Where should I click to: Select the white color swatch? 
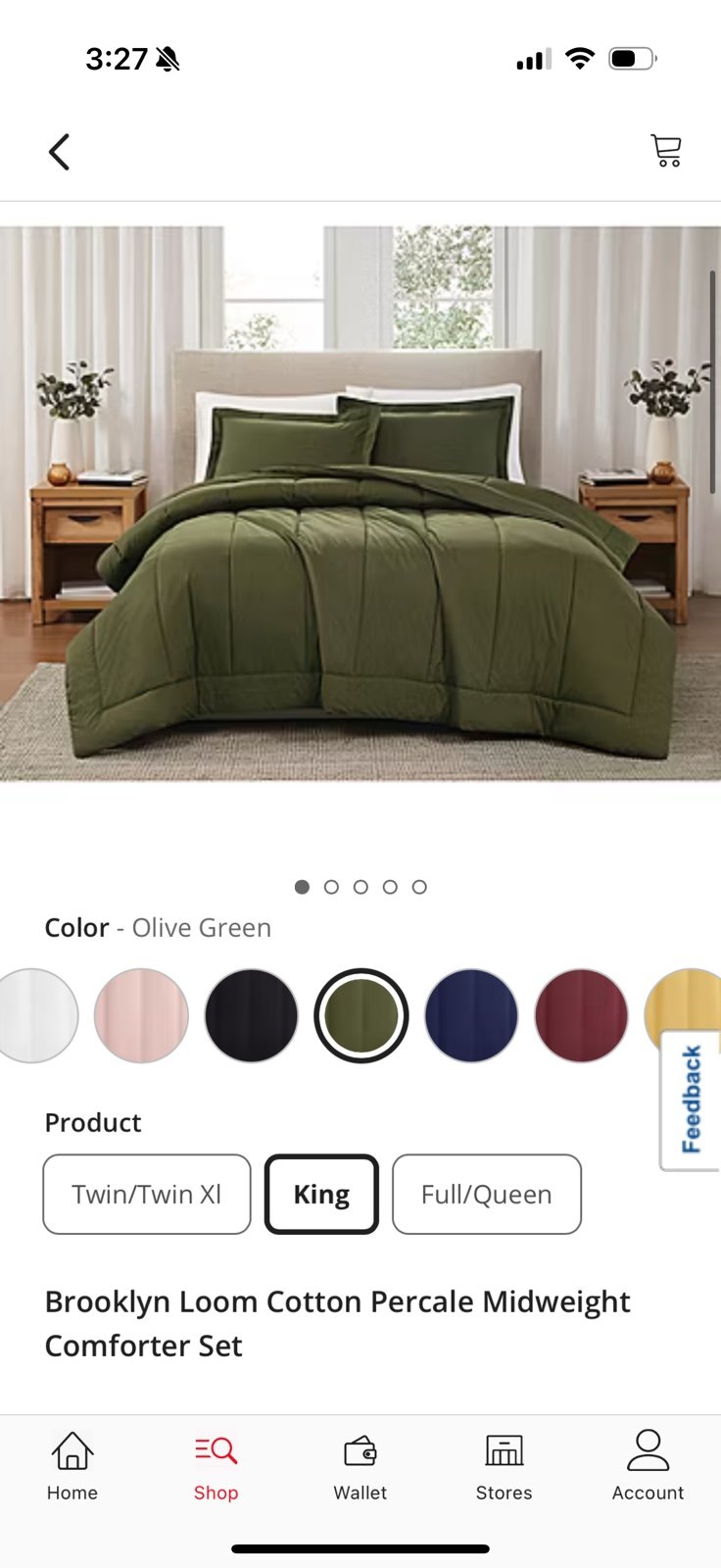35,1016
